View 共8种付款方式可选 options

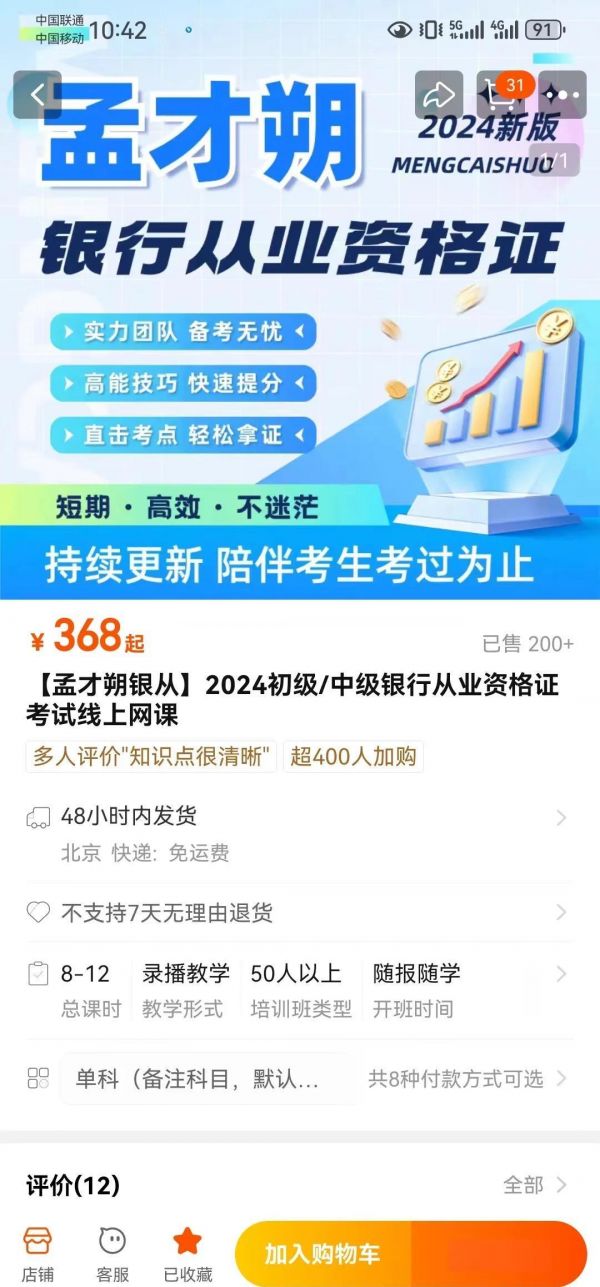465,1079
